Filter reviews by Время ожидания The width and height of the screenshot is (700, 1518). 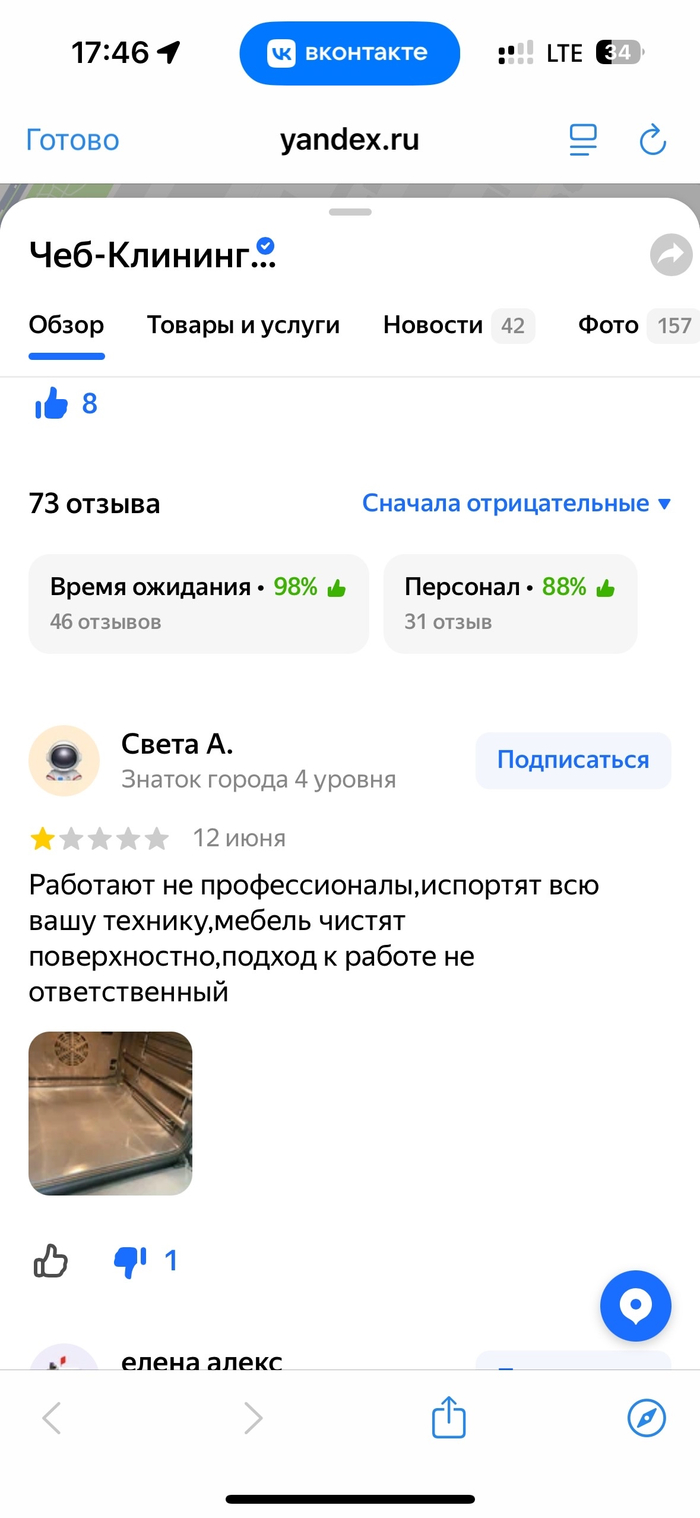point(198,603)
